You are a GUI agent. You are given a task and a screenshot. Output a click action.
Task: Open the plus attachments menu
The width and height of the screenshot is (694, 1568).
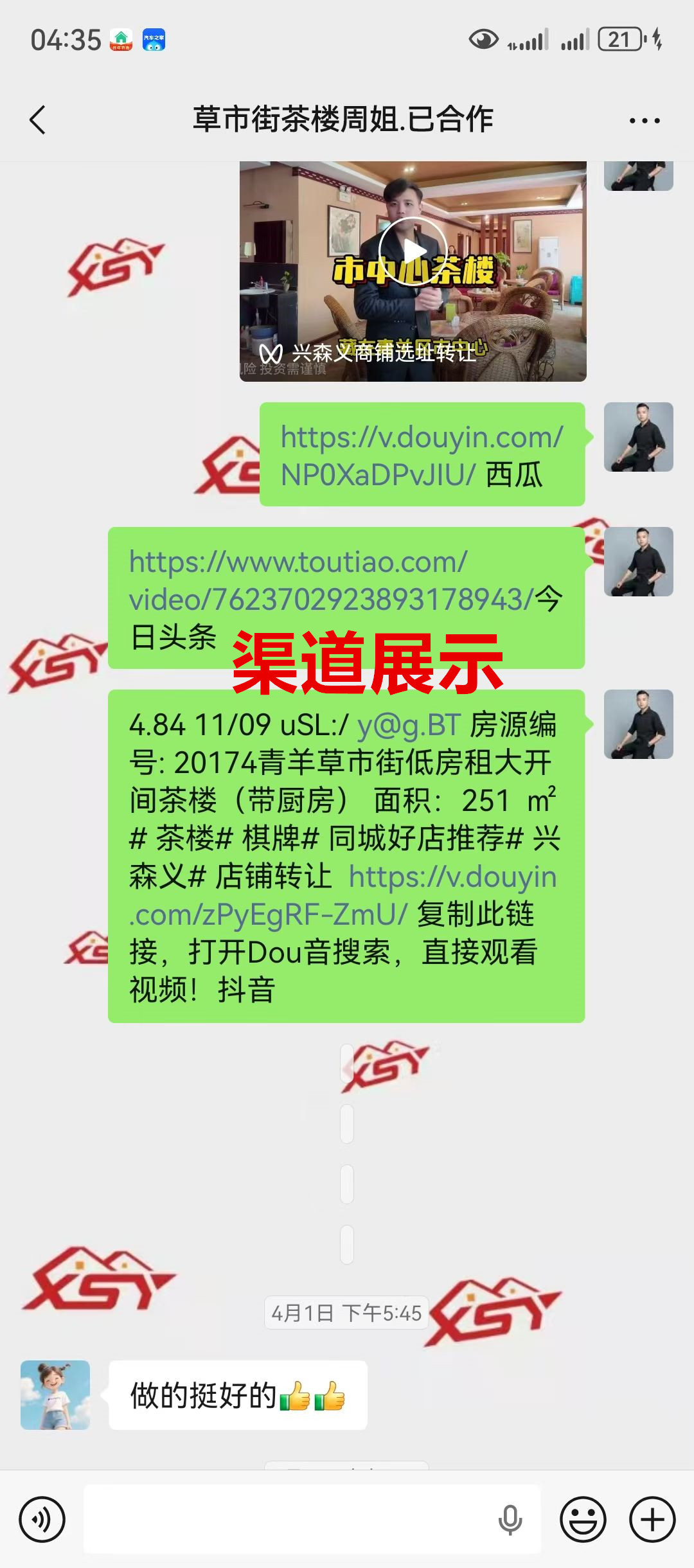(652, 1520)
